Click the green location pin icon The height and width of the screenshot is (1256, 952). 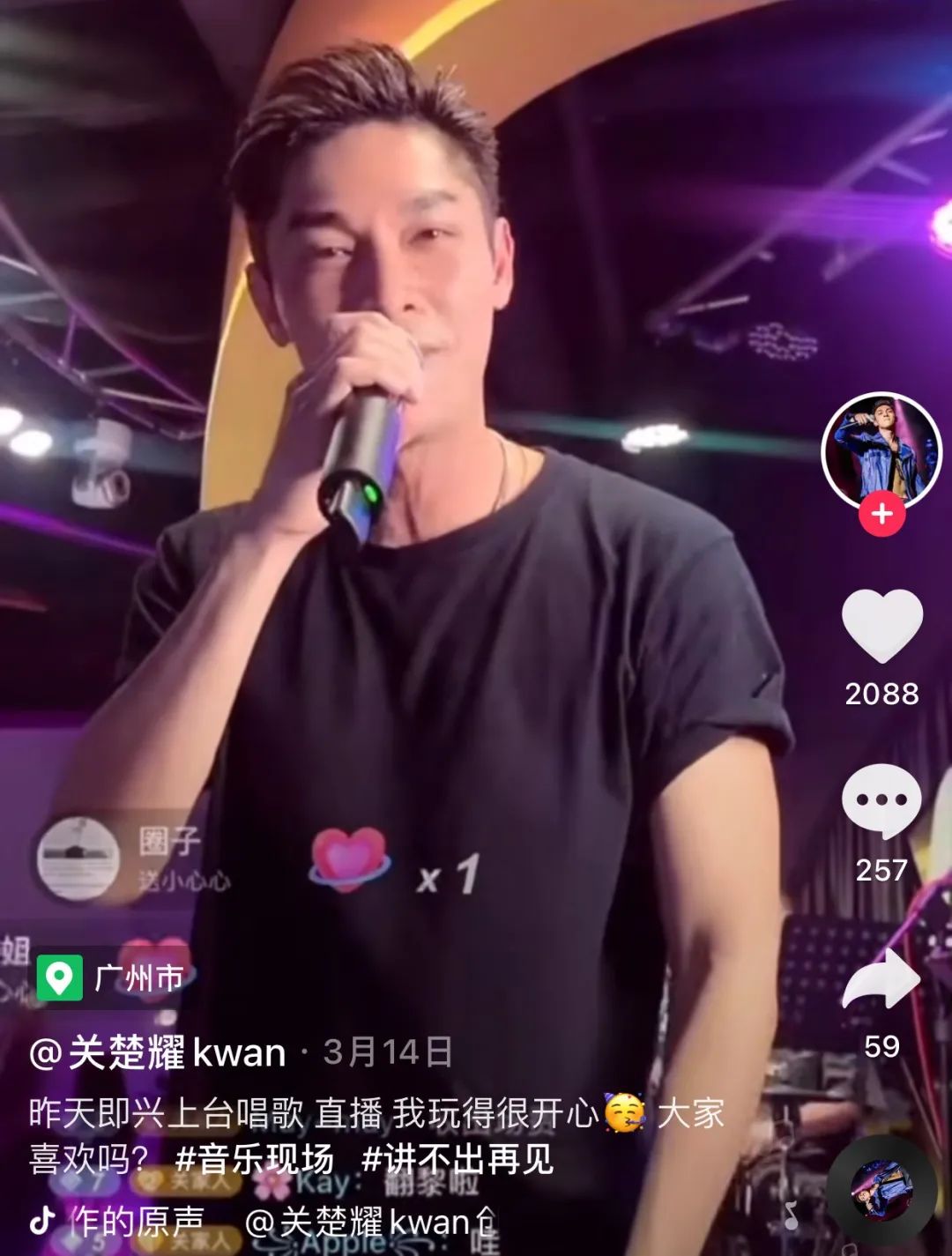[x=61, y=975]
